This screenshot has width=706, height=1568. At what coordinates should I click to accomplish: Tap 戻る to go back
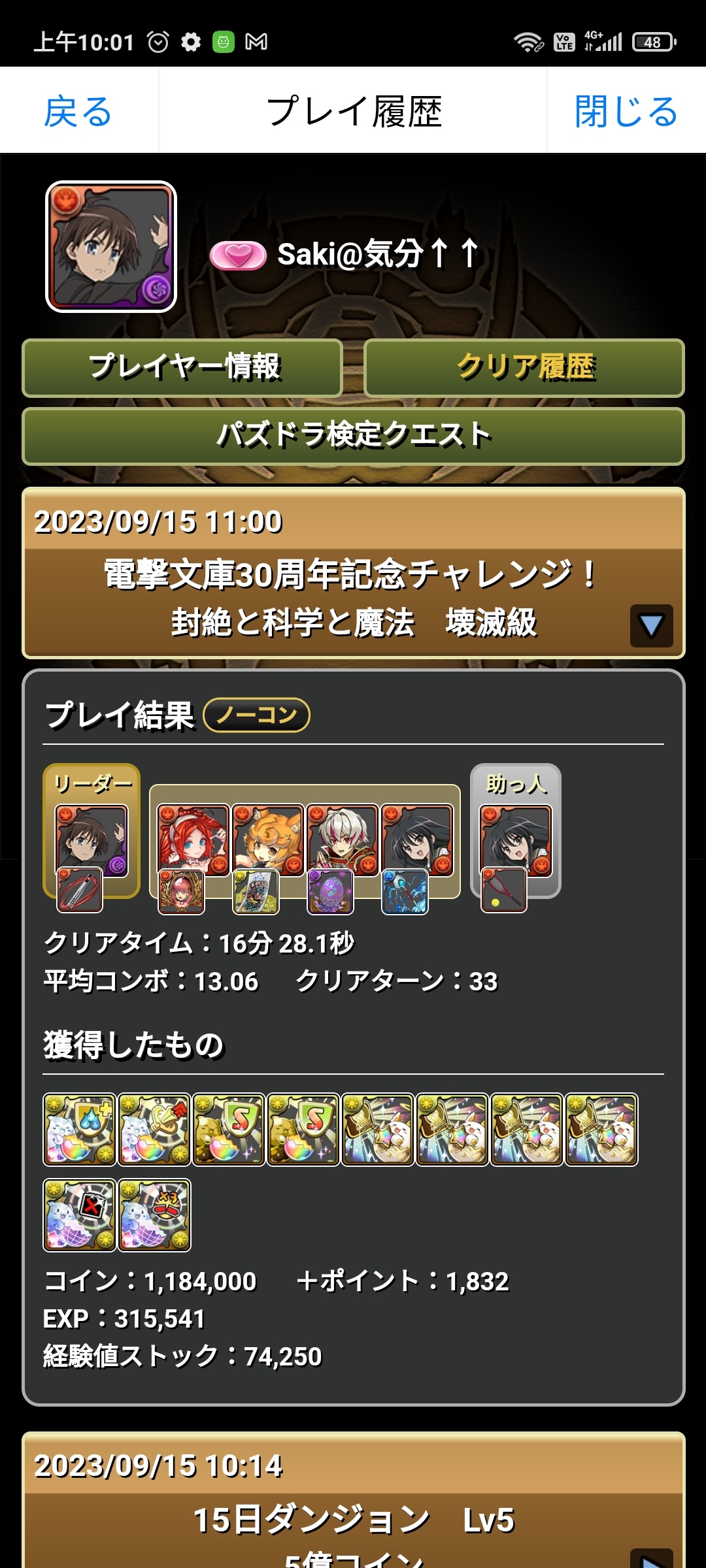pyautogui.click(x=78, y=111)
